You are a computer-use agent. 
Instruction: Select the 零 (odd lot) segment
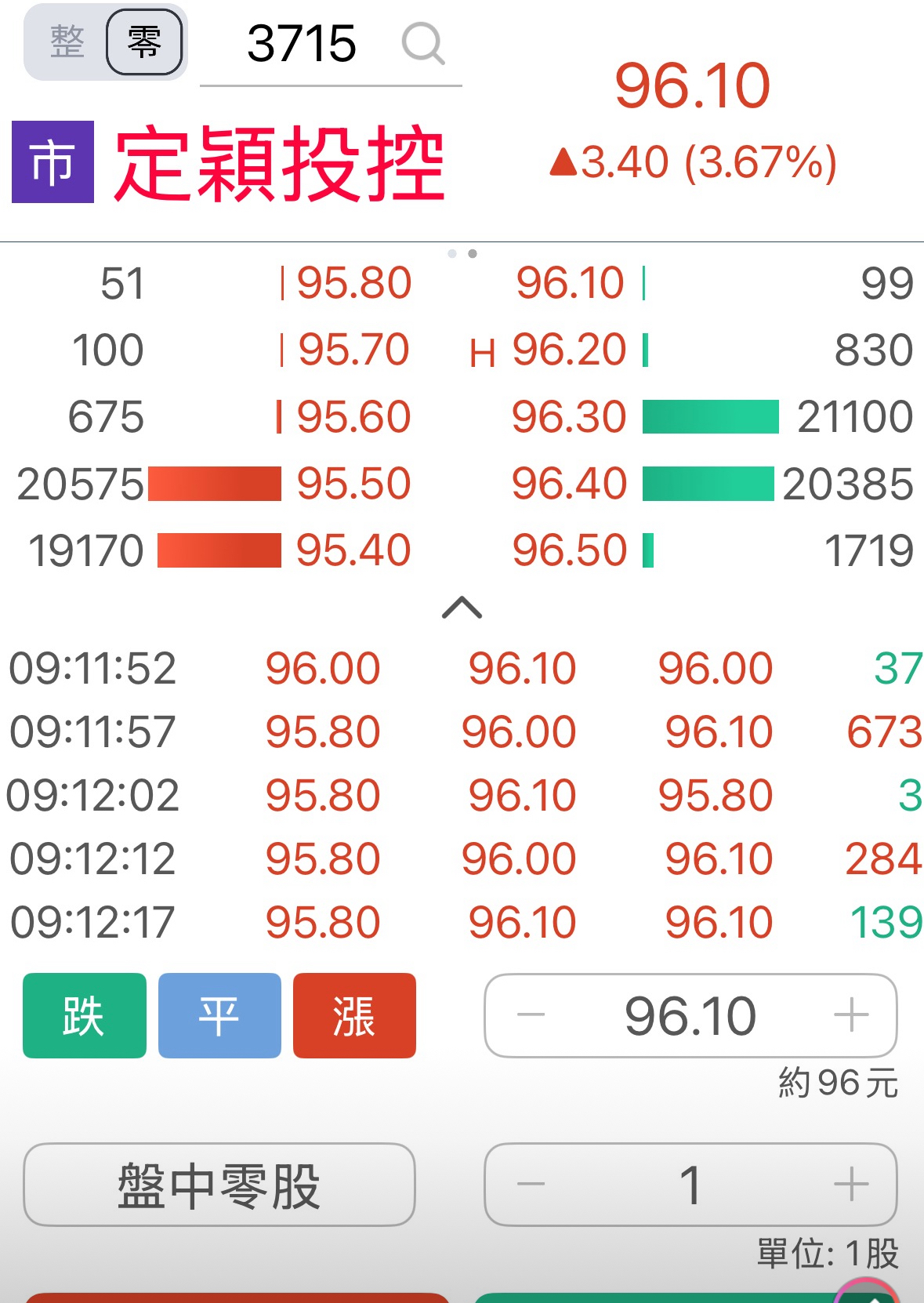(144, 42)
